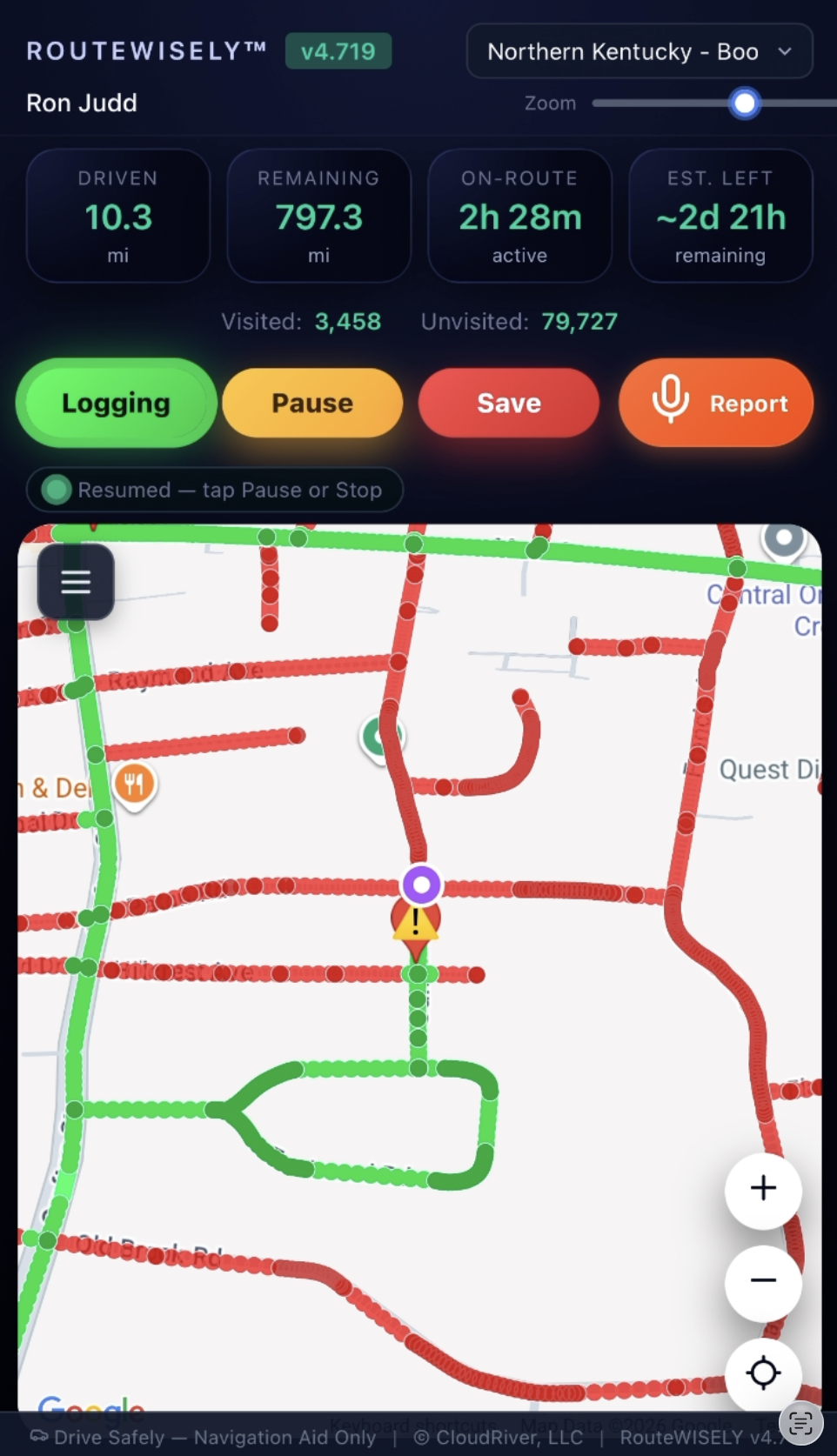Open the restaurant pin on the map

[134, 785]
